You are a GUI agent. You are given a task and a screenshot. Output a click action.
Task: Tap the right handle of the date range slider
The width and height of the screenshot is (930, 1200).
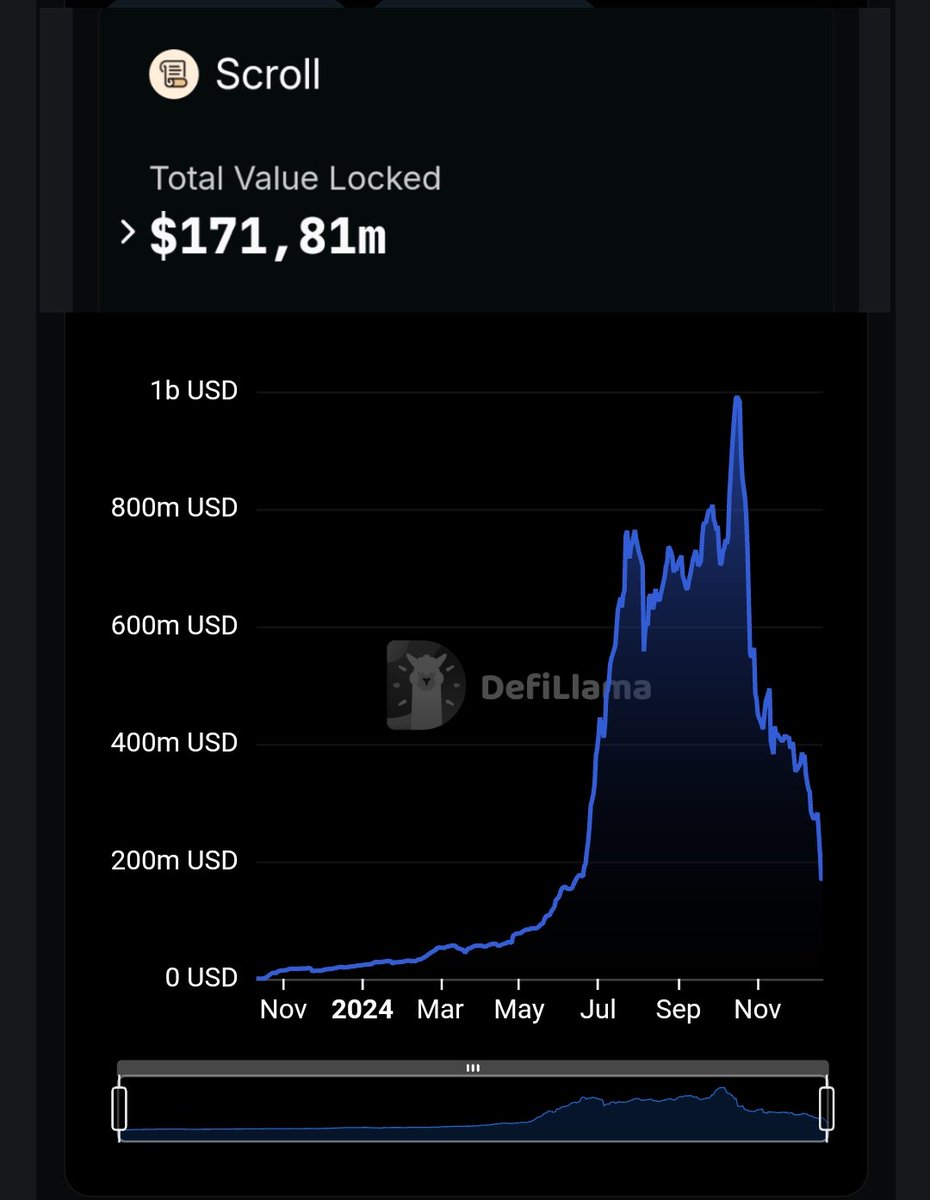pyautogui.click(x=827, y=1108)
